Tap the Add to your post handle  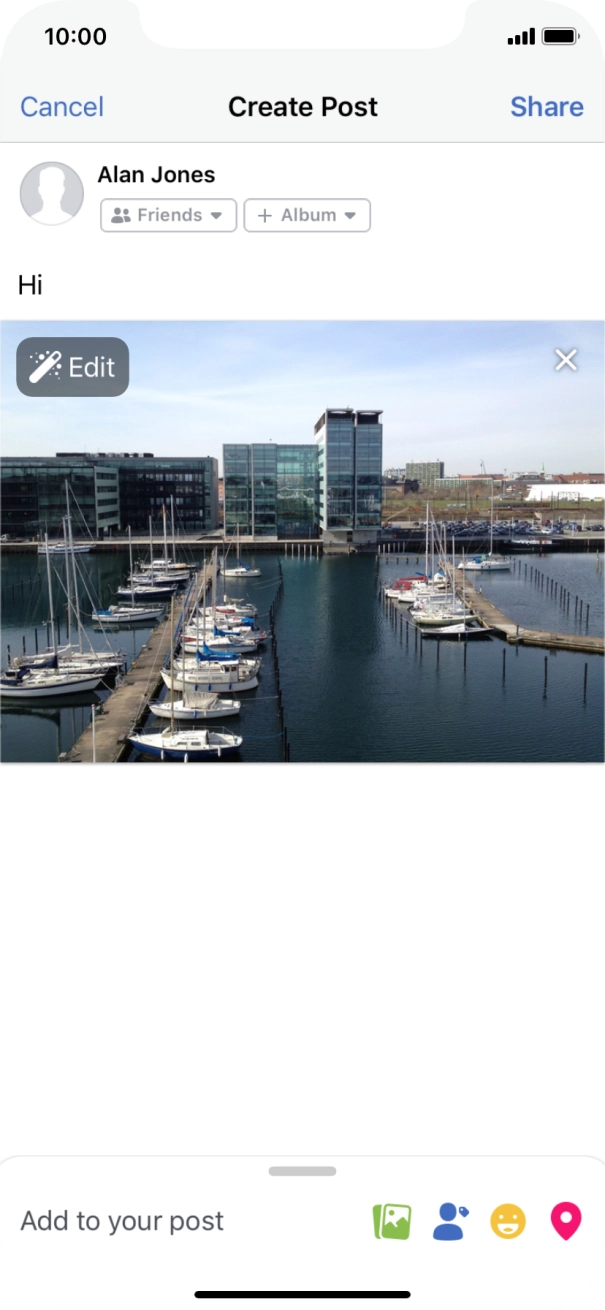pos(302,1171)
